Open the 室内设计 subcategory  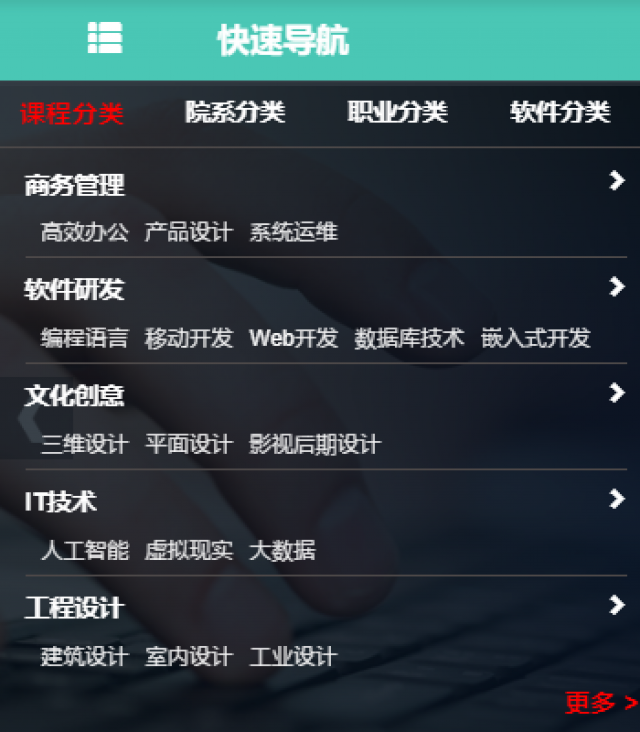188,657
